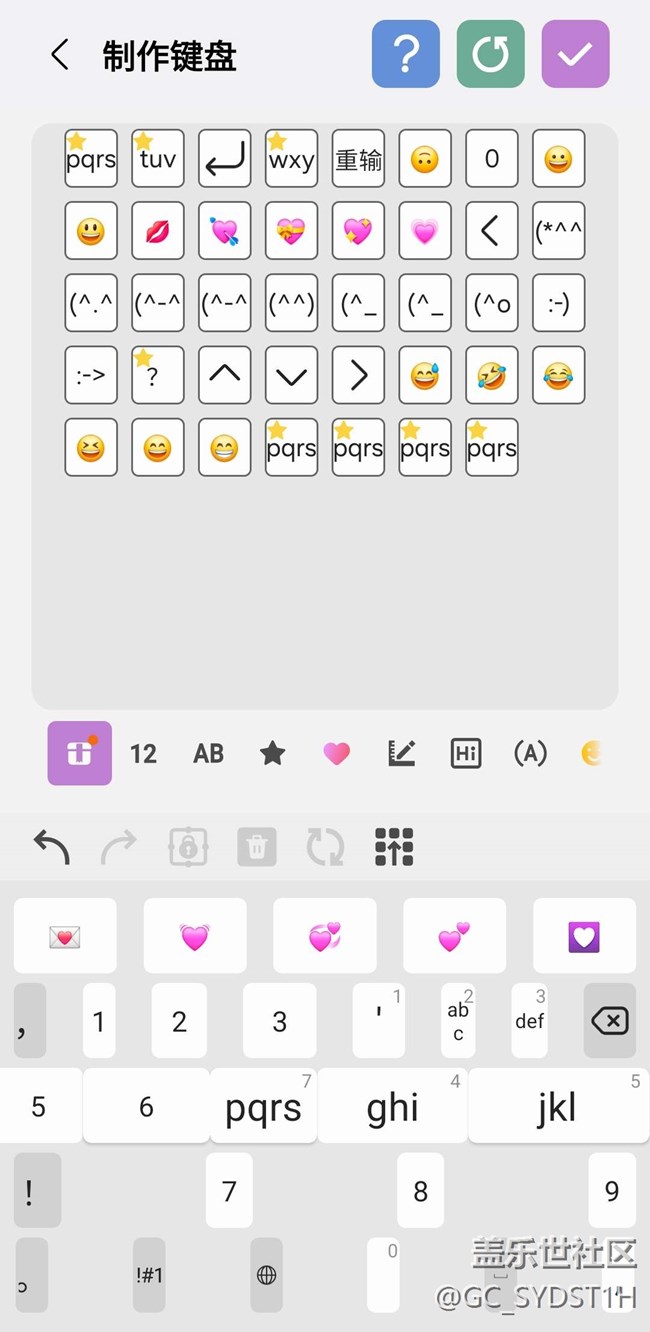This screenshot has height=1332, width=650.
Task: Select the 重输 key in the grid
Action: 358,159
